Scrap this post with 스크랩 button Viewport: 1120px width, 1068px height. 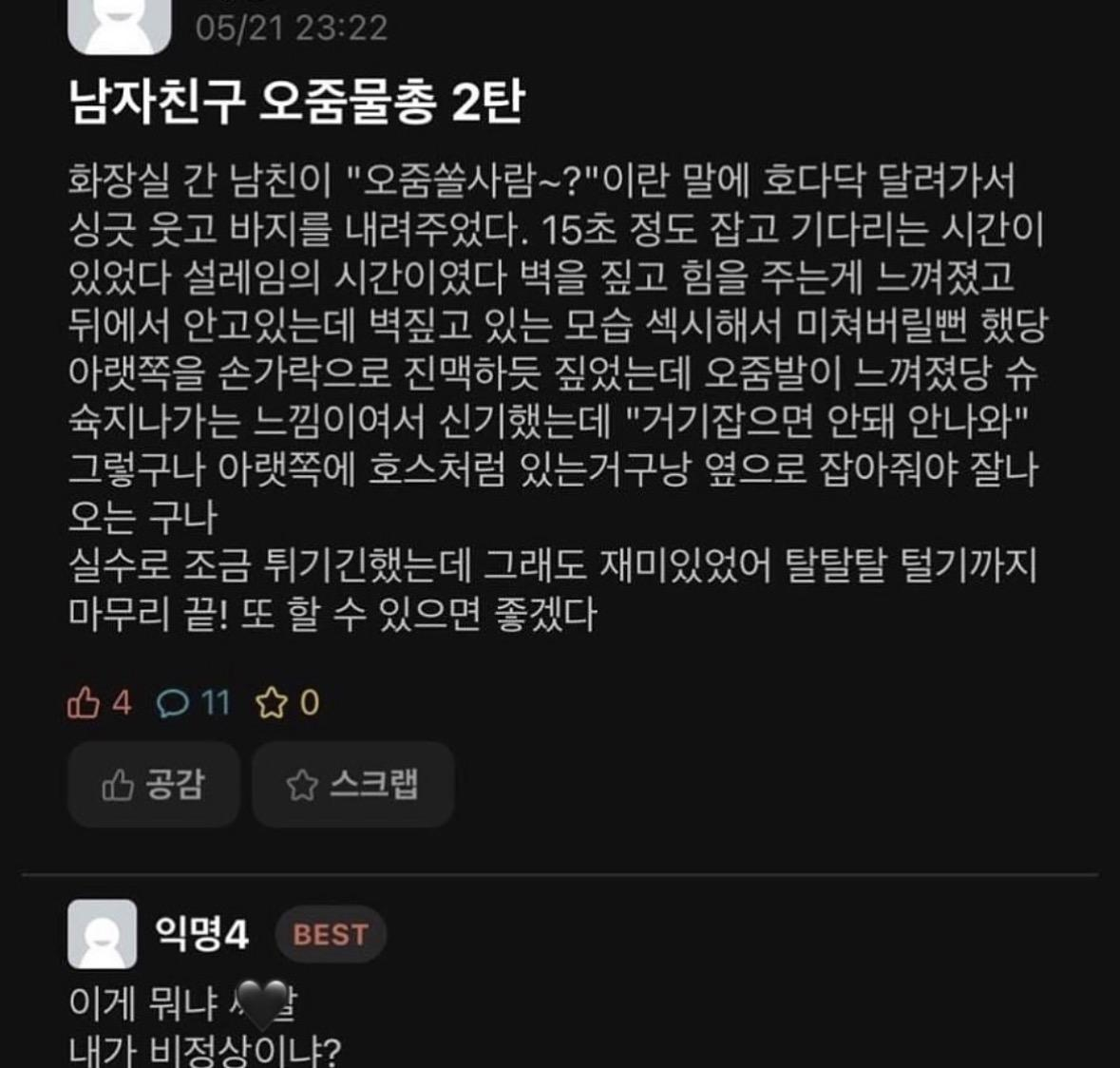coord(352,785)
